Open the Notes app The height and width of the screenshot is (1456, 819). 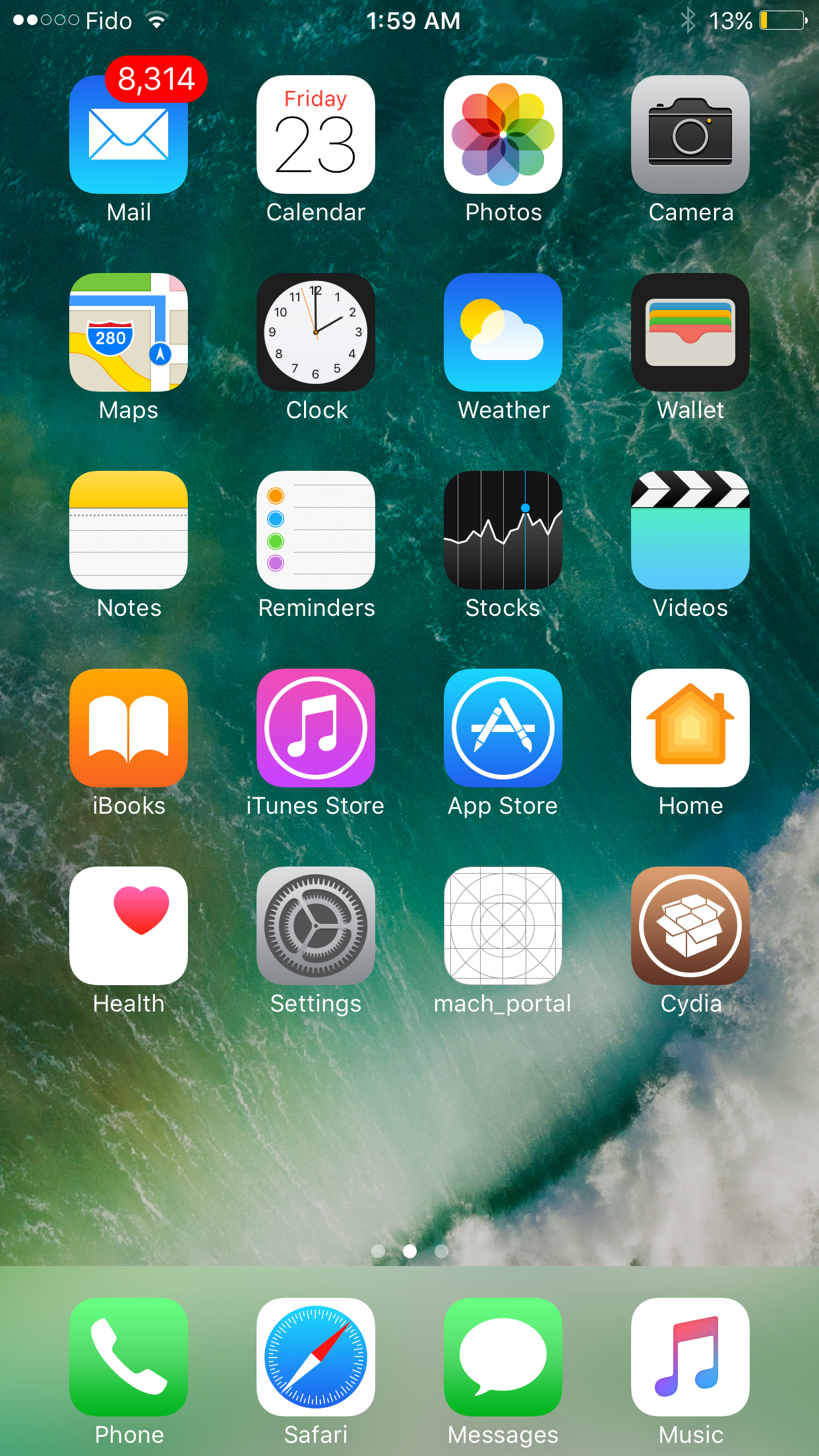point(129,530)
